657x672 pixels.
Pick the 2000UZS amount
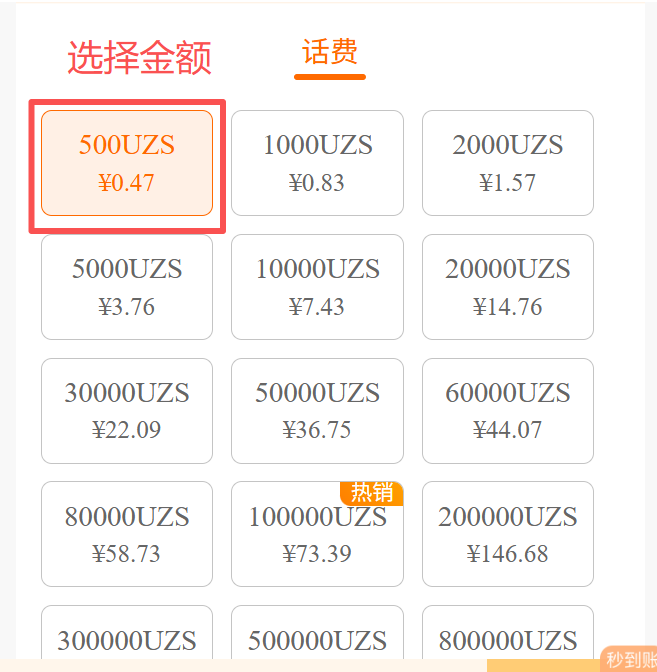(507, 163)
